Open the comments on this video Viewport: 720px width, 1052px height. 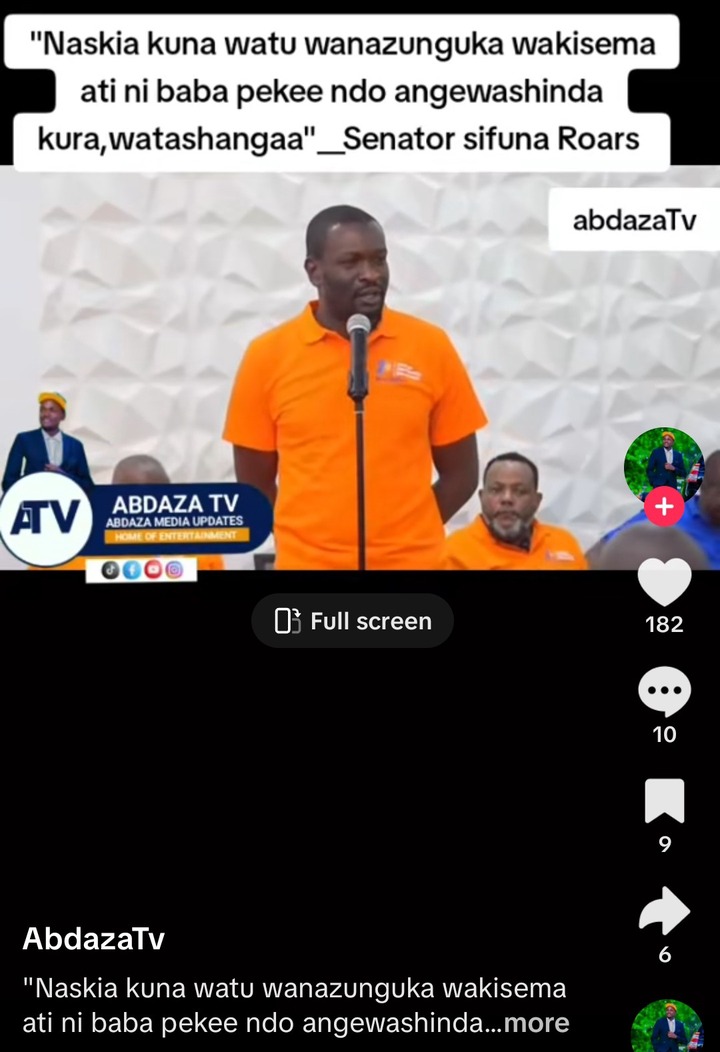664,692
